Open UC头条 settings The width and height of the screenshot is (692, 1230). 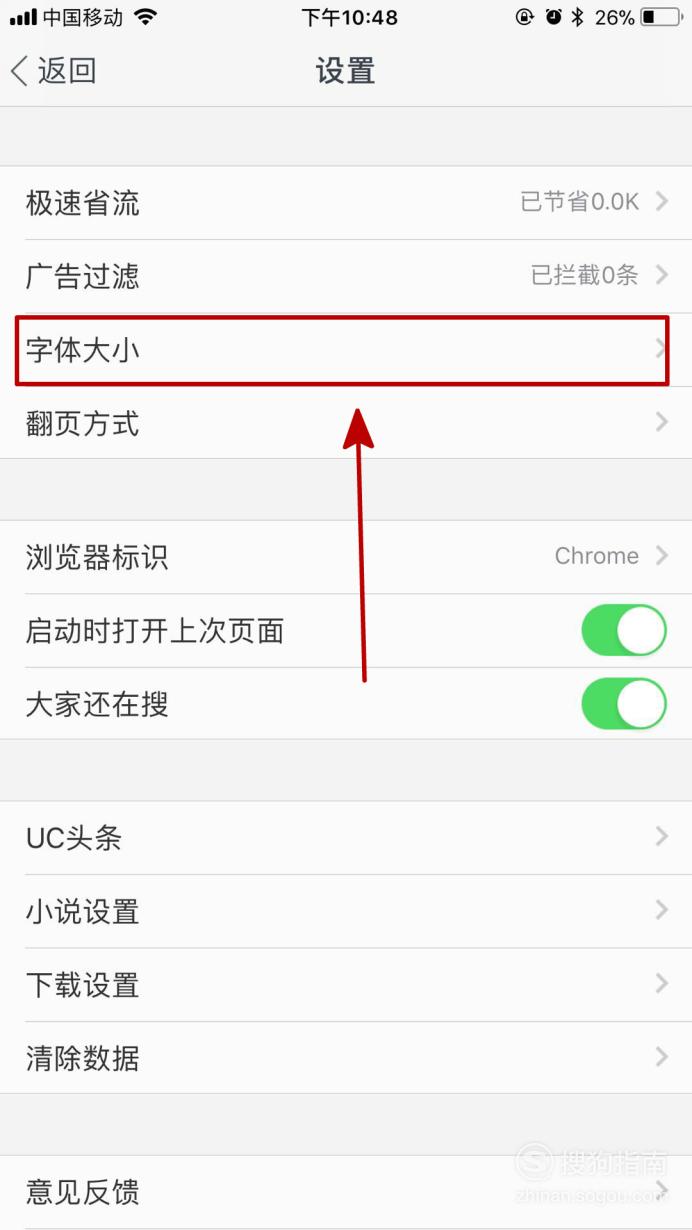coord(346,838)
